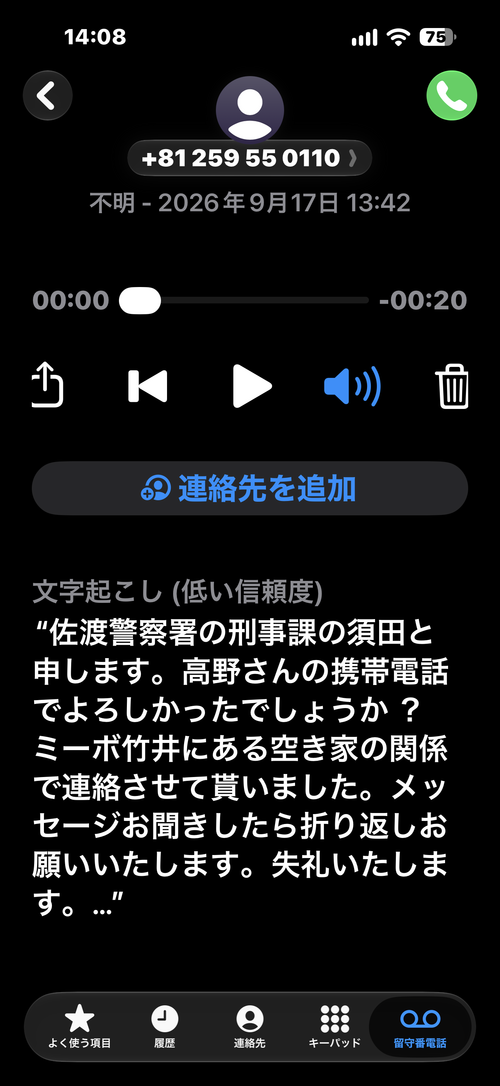This screenshot has width=500, height=1086.
Task: Open the 履歴 tab
Action: pyautogui.click(x=165, y=1026)
